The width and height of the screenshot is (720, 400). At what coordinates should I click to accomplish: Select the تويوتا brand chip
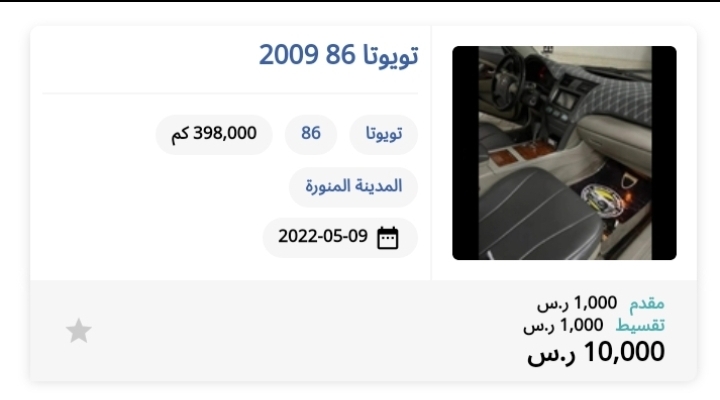coord(383,135)
